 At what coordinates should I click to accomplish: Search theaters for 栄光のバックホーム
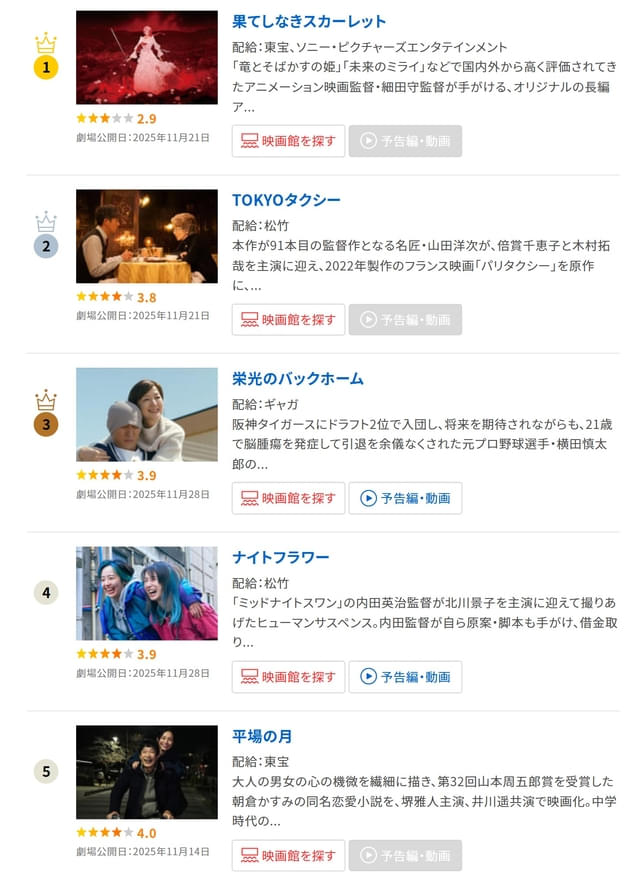(288, 498)
